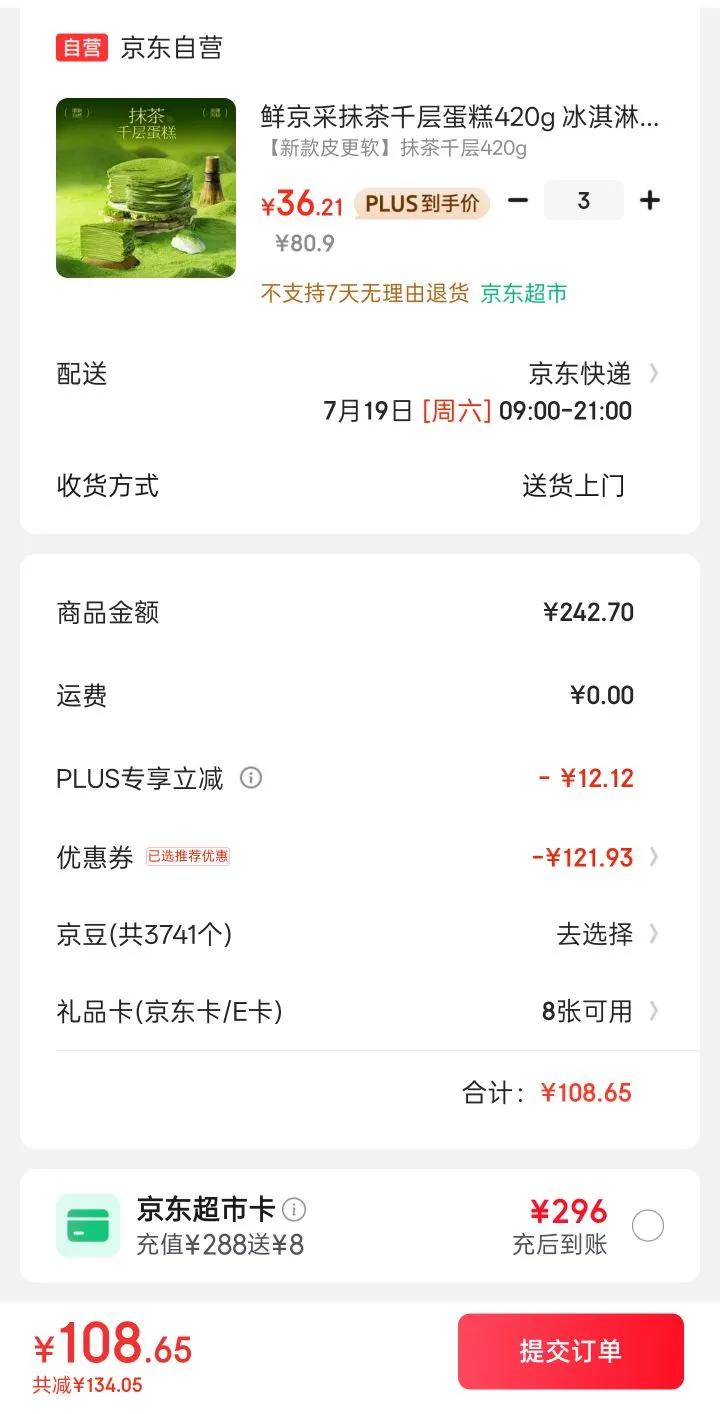
Task: Select the 京东超市卡 ¥296 recharge option
Action: (x=648, y=1226)
